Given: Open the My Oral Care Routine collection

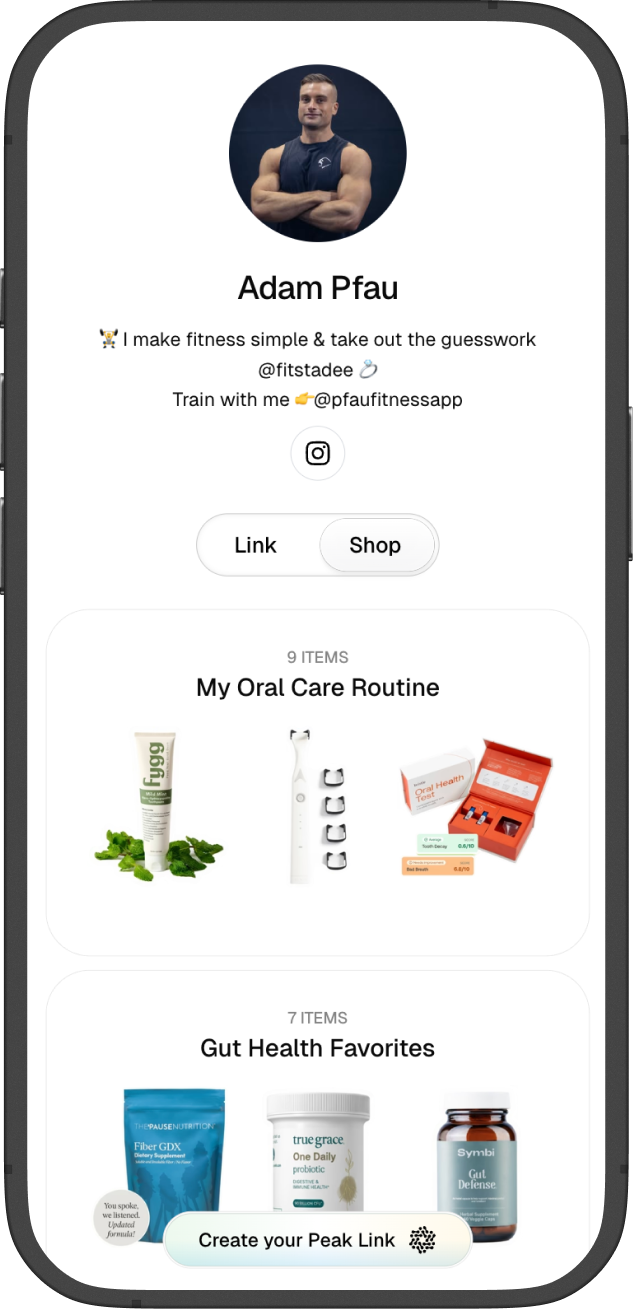Looking at the screenshot, I should 317,688.
